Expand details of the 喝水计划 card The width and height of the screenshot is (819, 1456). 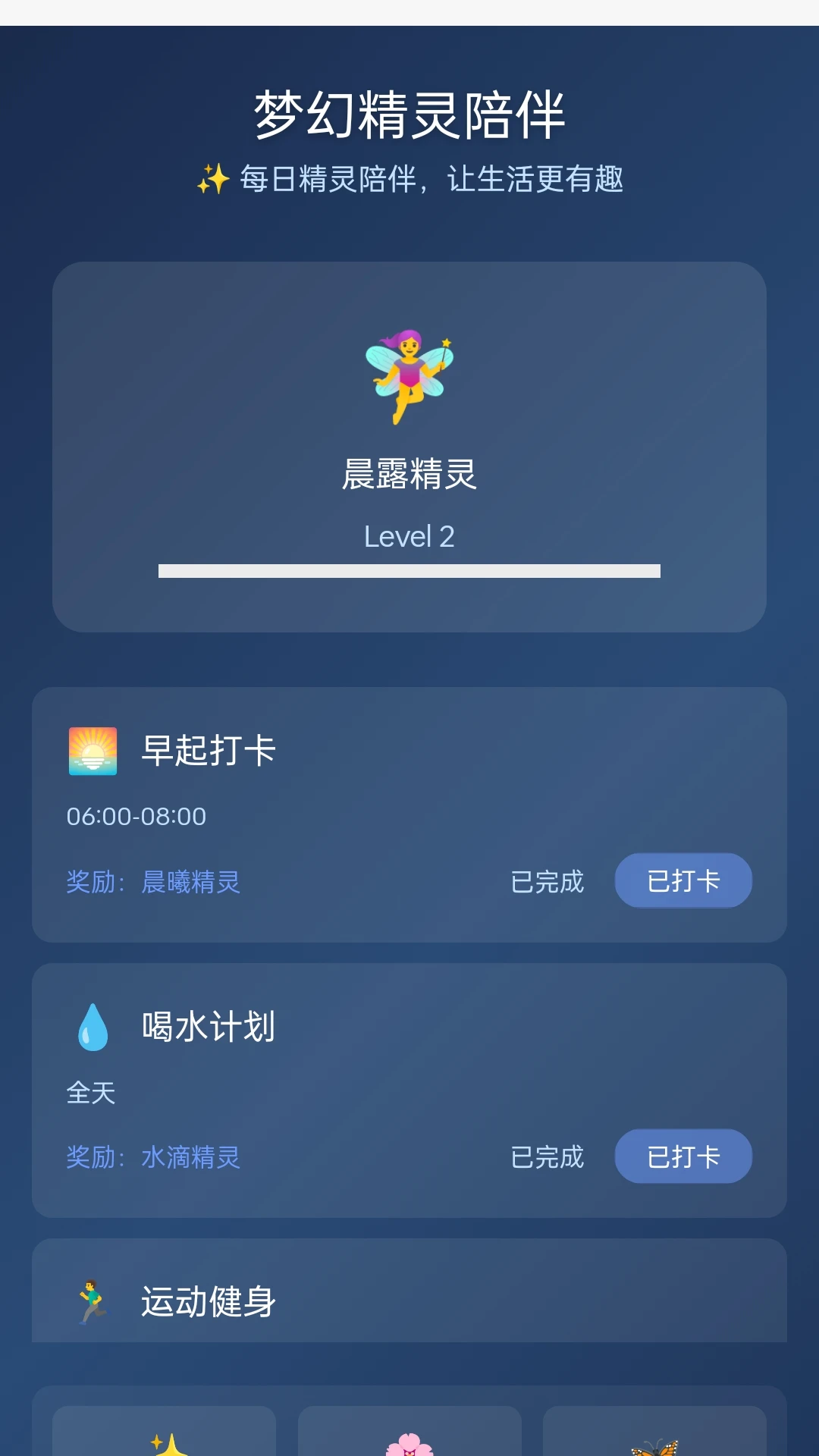(x=409, y=1092)
